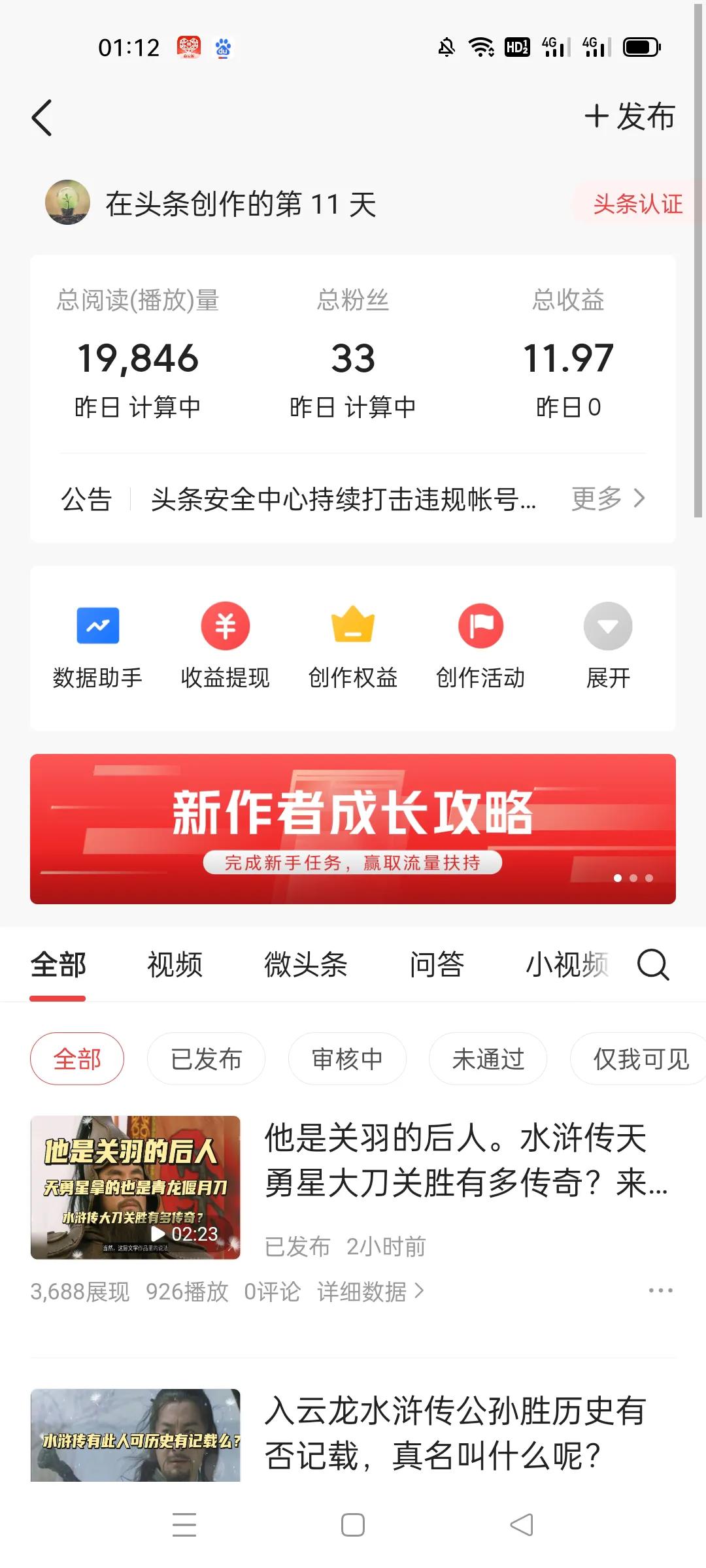Select the 未通过 rejected filter
The image size is (706, 1568).
488,1058
